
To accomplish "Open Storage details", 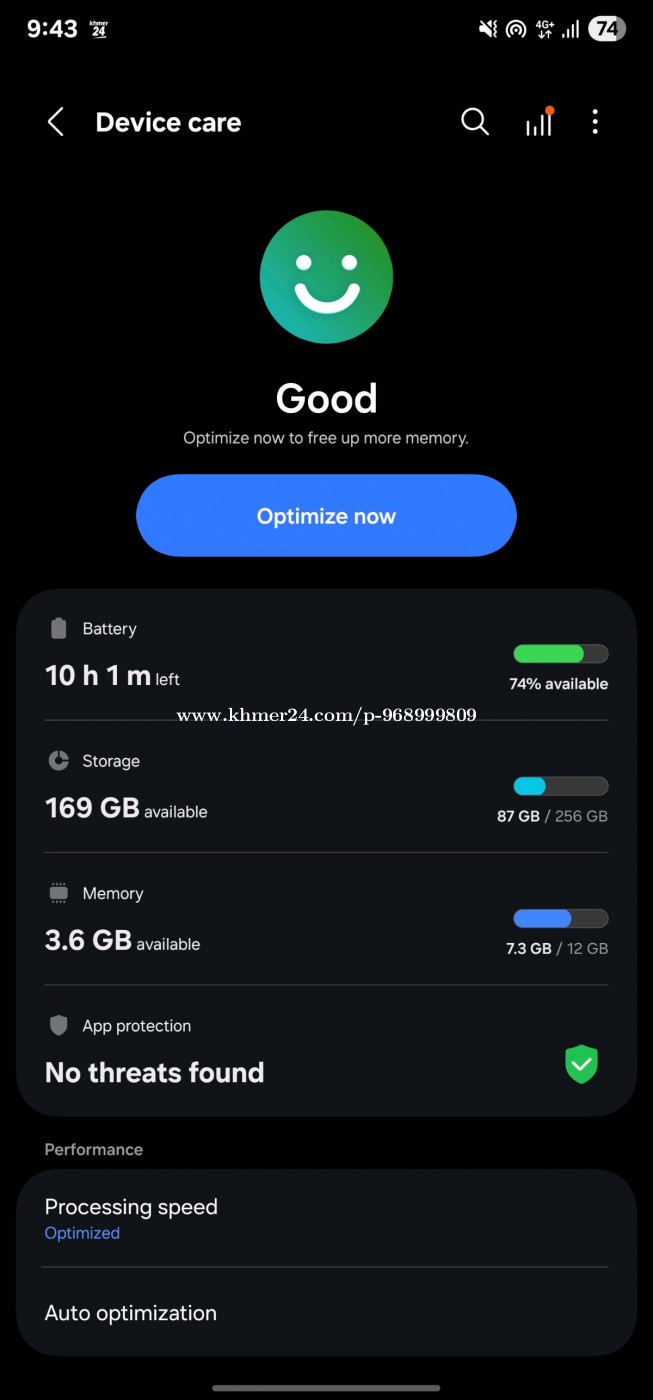I will 326,786.
